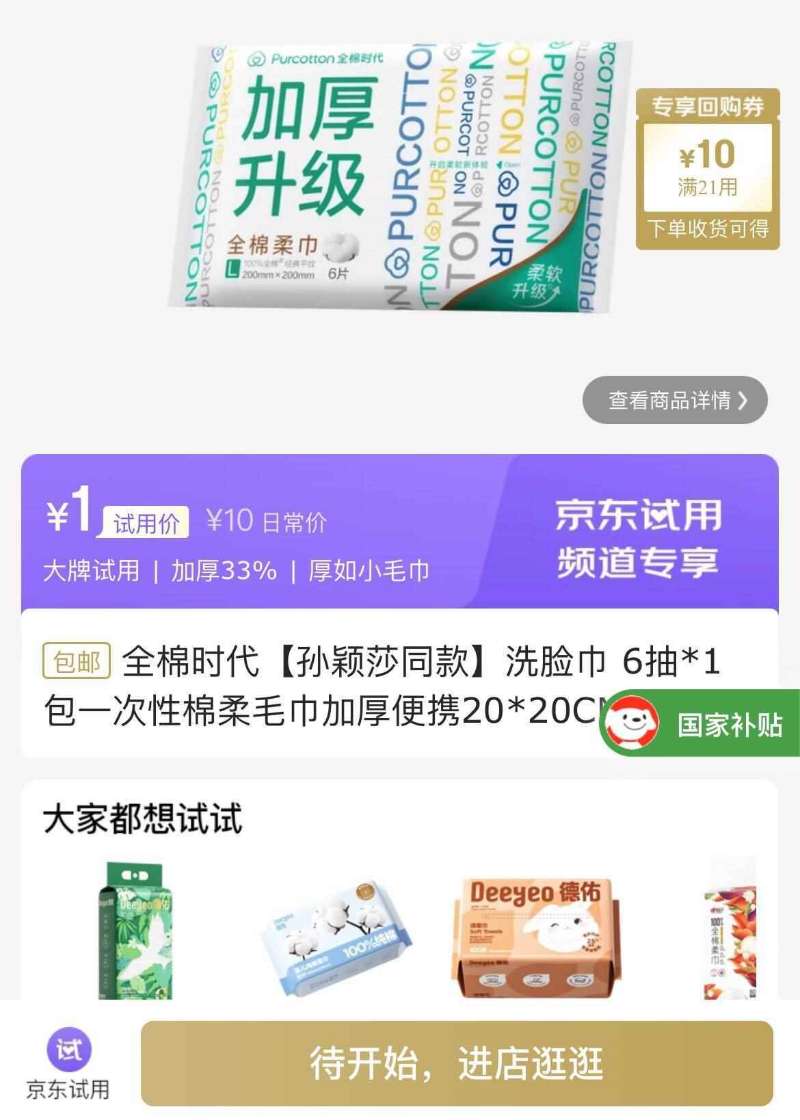
Task: Click the 大家都想试试 section heading
Action: tap(140, 817)
